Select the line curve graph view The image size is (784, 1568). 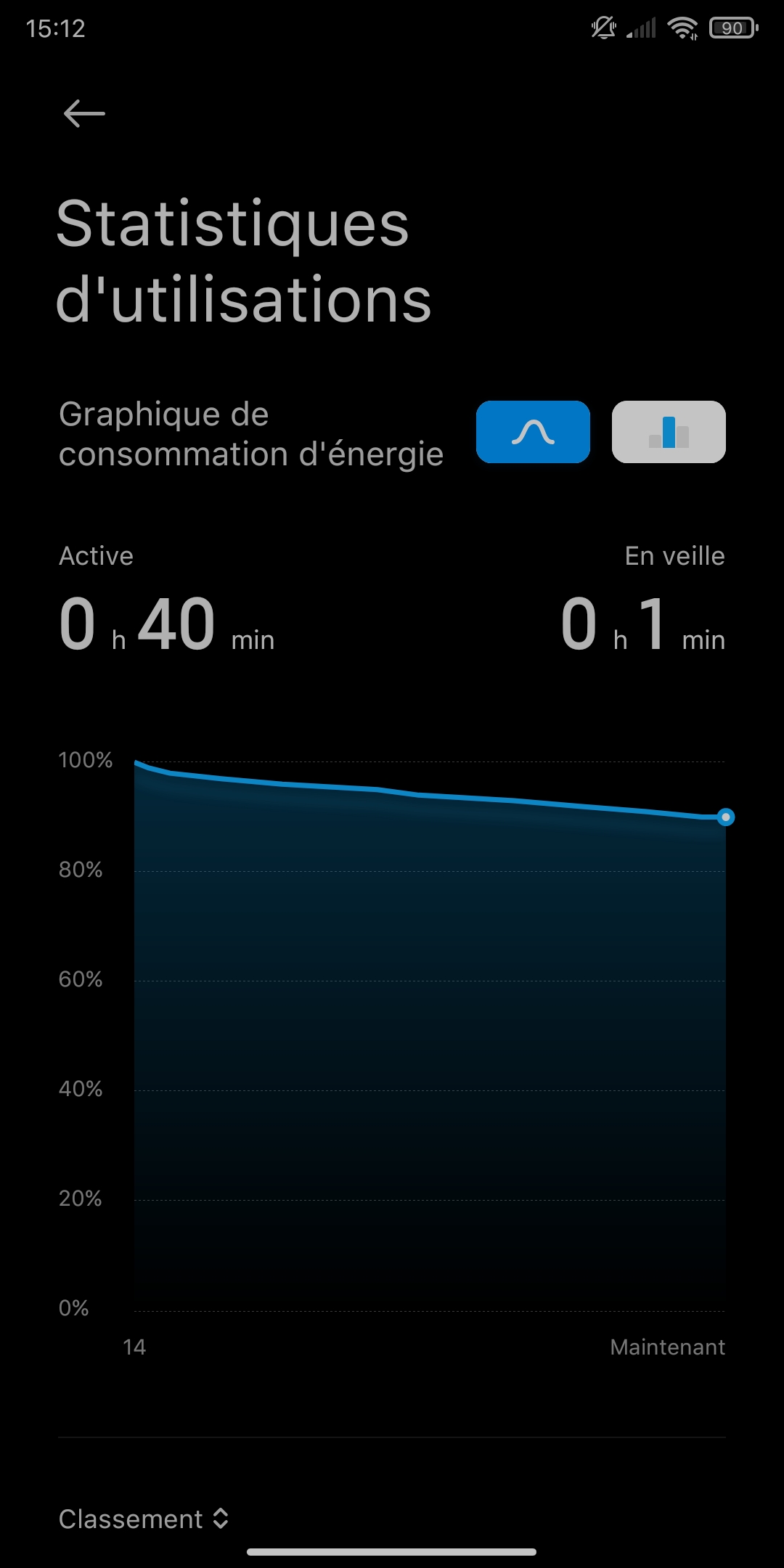pyautogui.click(x=533, y=432)
